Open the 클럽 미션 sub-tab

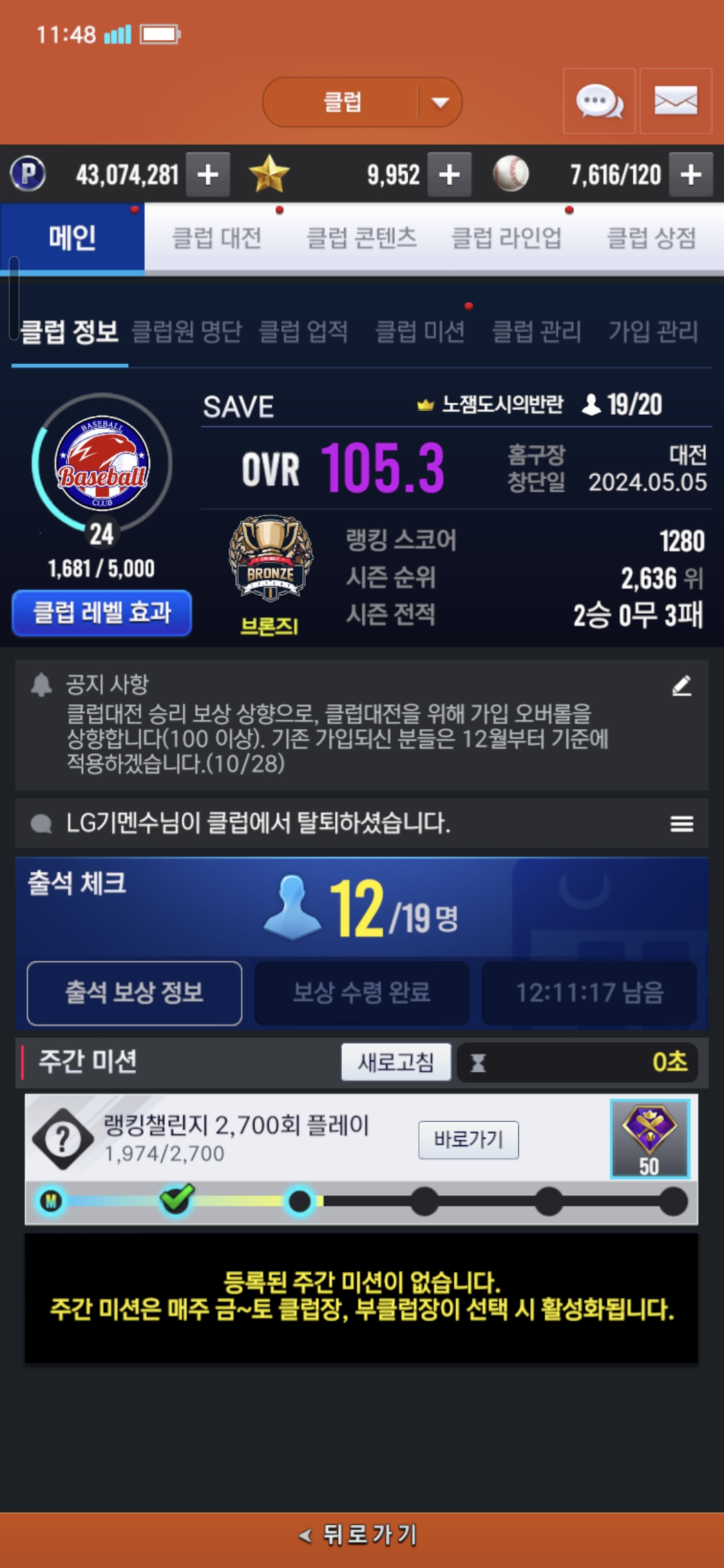point(420,332)
